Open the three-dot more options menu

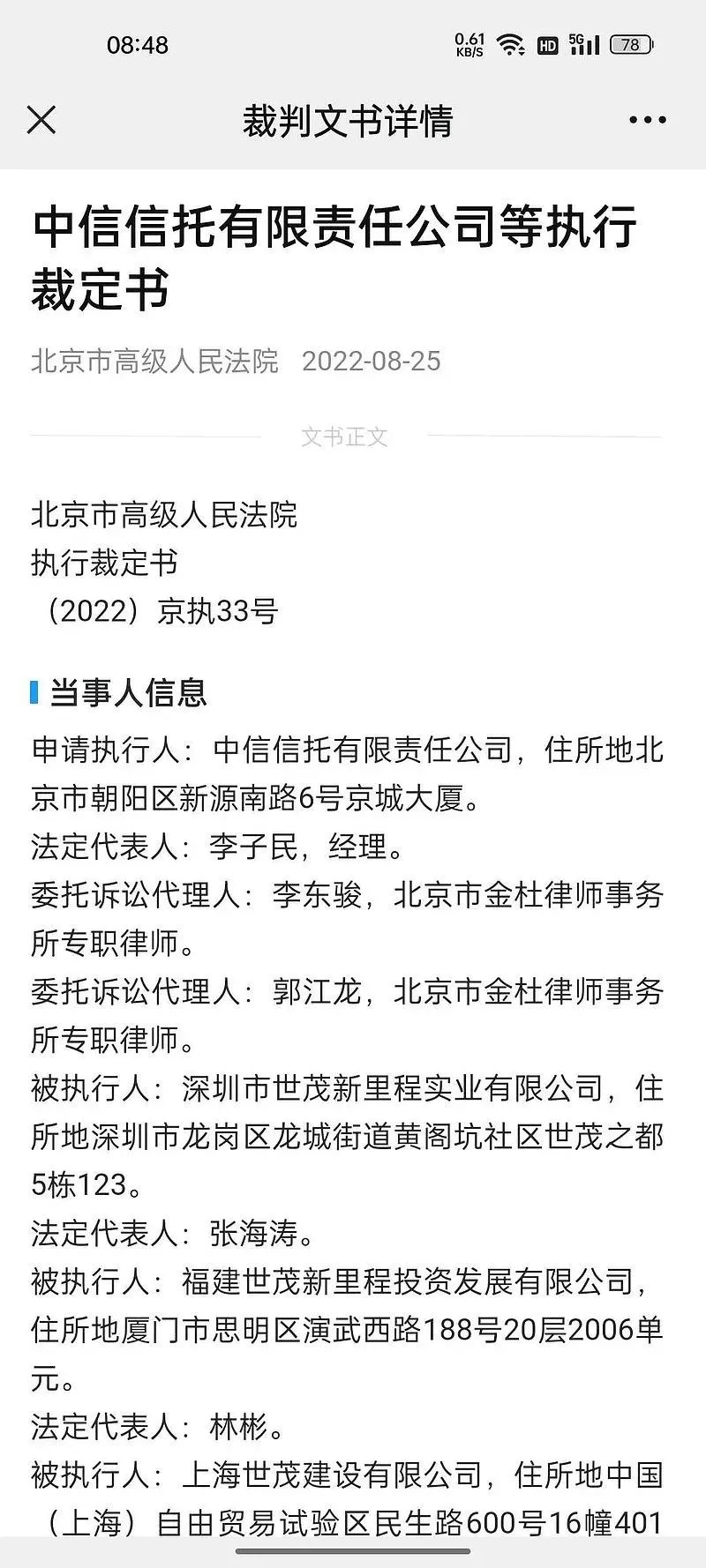(x=648, y=120)
